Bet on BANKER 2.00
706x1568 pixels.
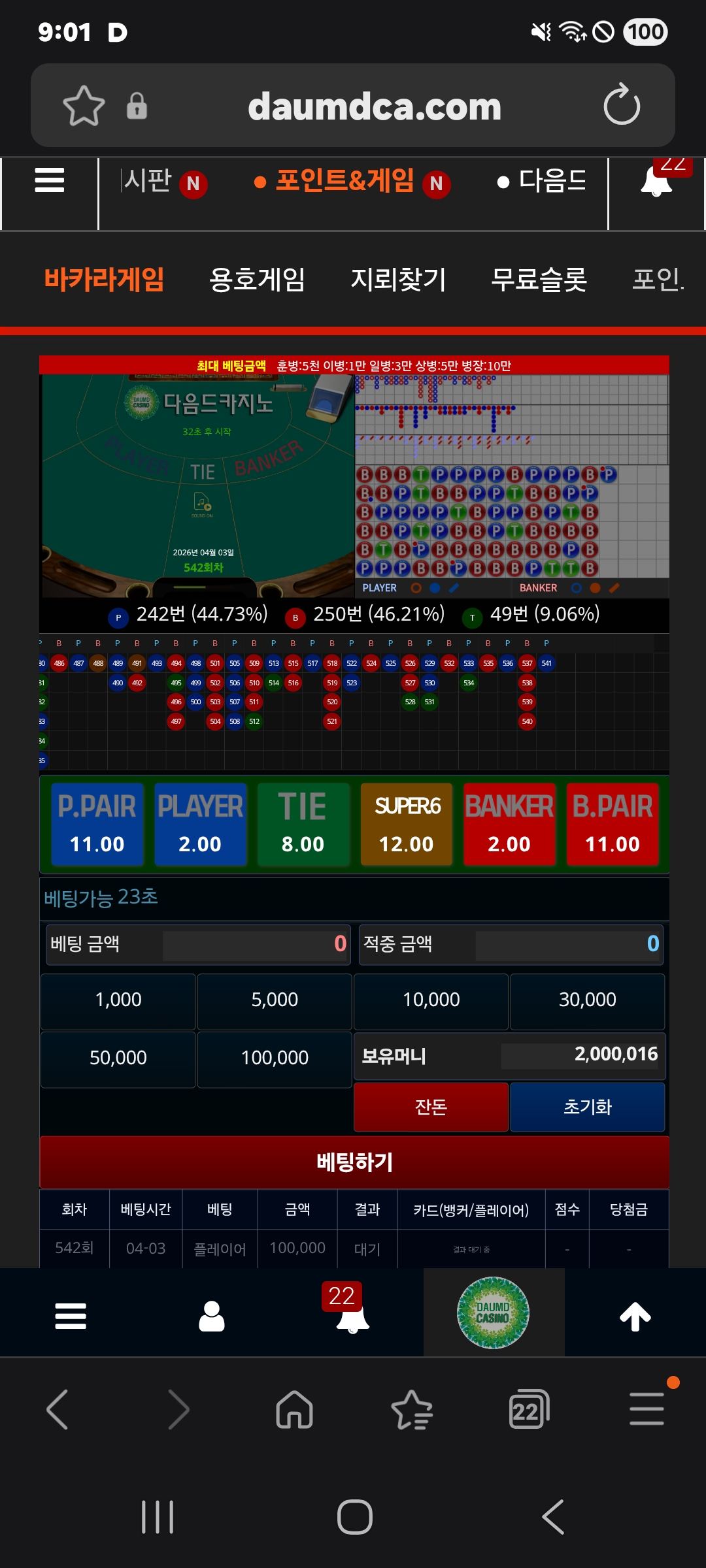pos(509,824)
